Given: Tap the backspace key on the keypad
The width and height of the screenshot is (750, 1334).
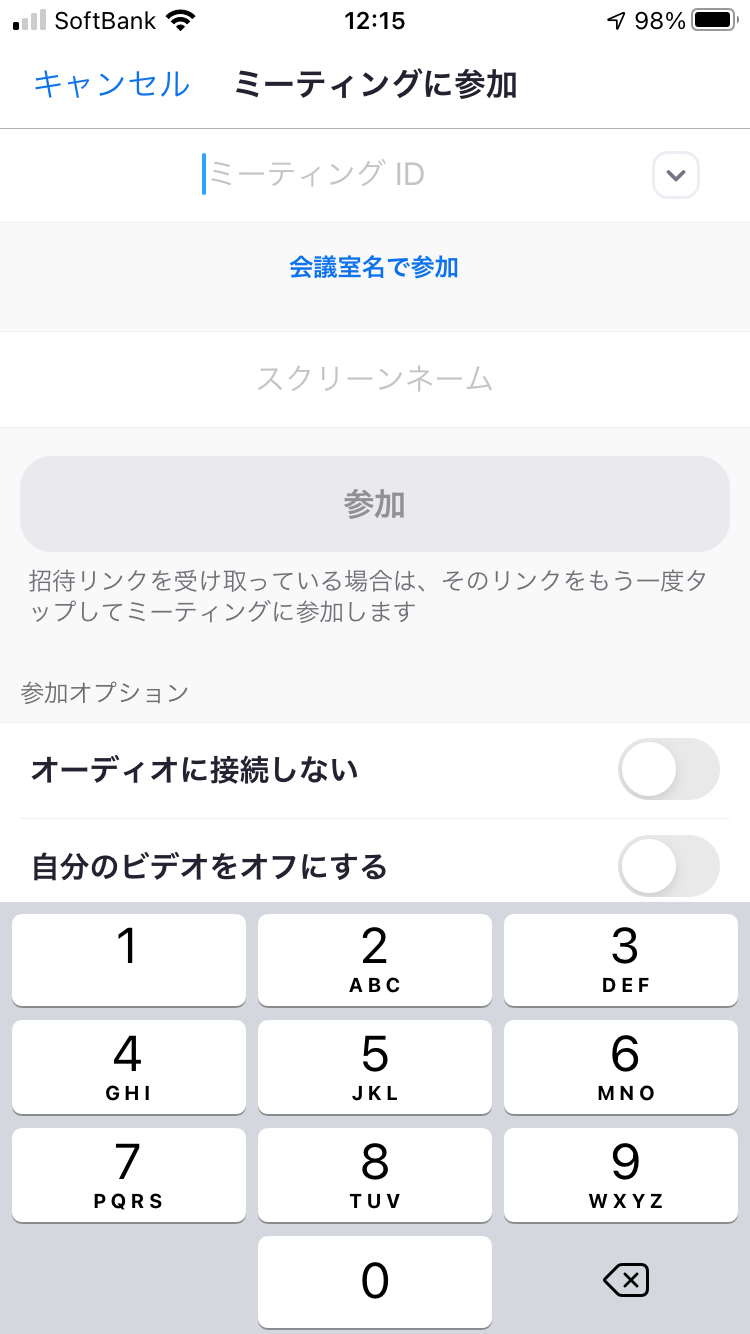Looking at the screenshot, I should click(x=626, y=1280).
